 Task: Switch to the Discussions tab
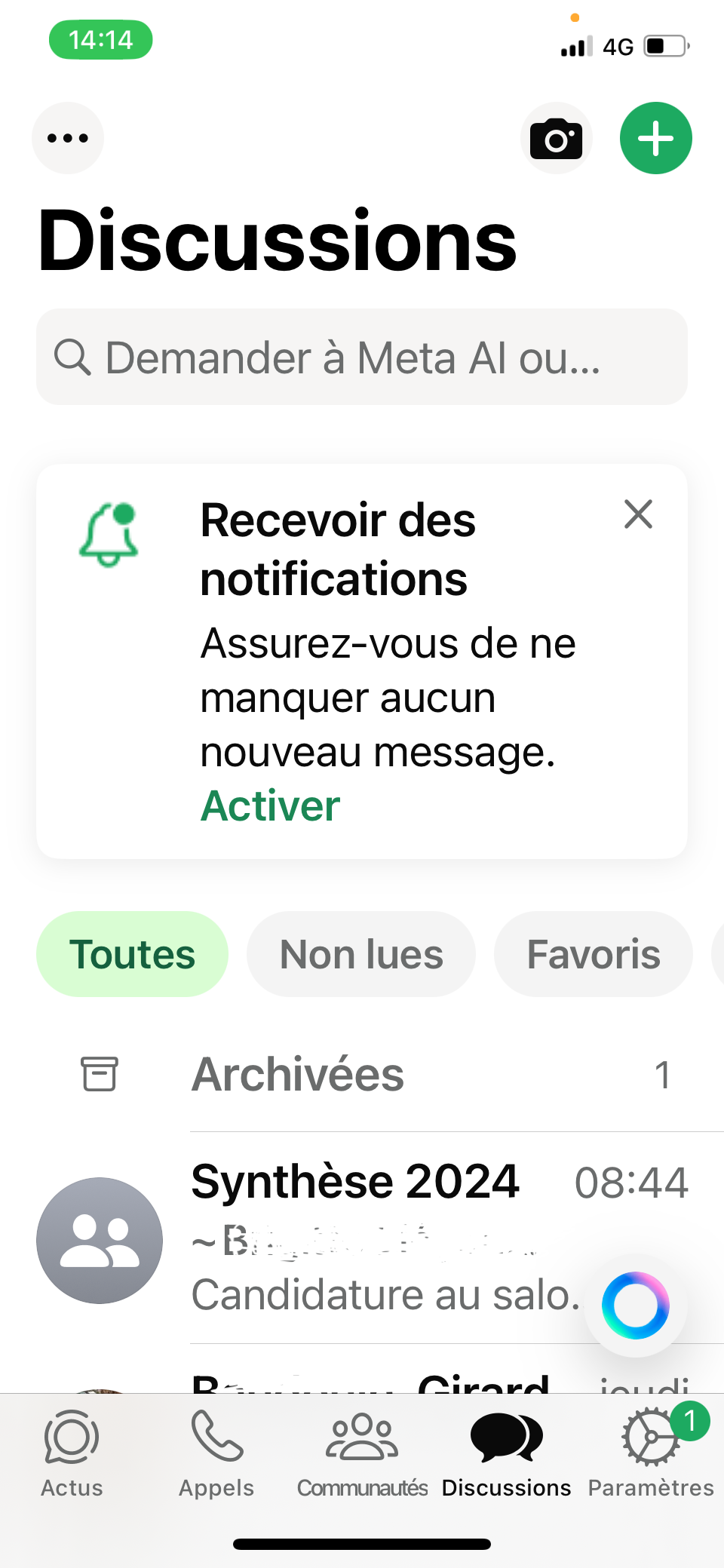click(x=506, y=1438)
